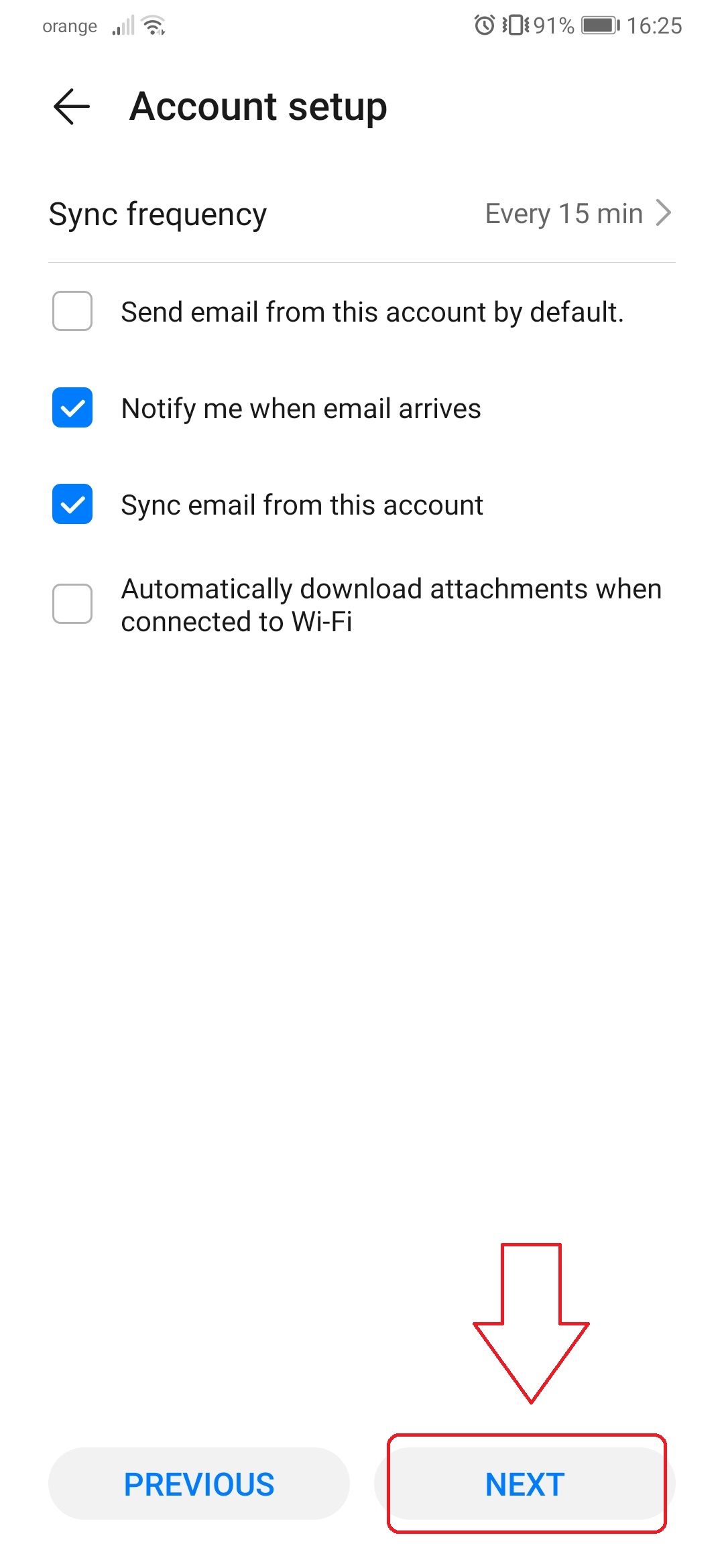Continue with the NEXT button
The height and width of the screenshot is (1568, 724).
tap(525, 1484)
